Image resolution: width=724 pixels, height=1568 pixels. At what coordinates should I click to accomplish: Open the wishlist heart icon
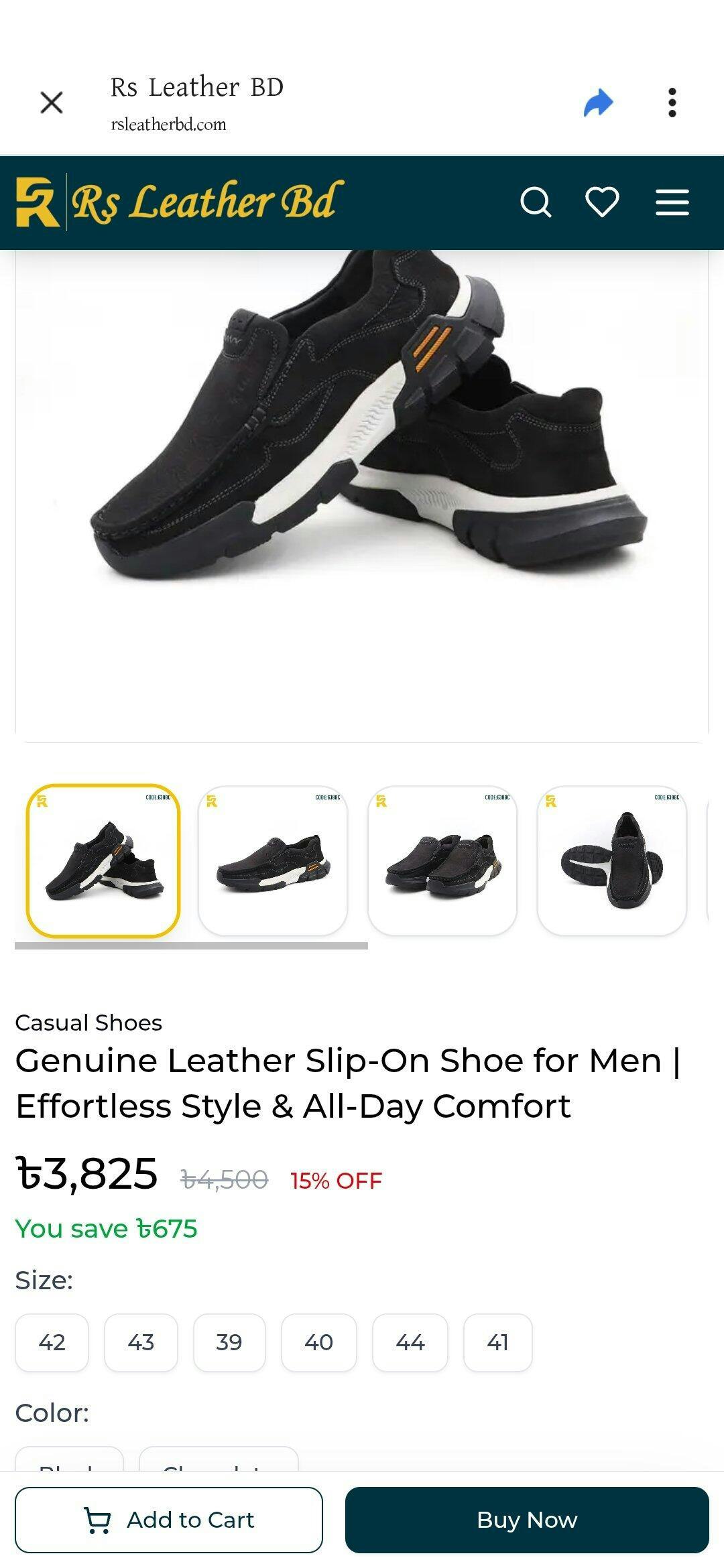(602, 202)
